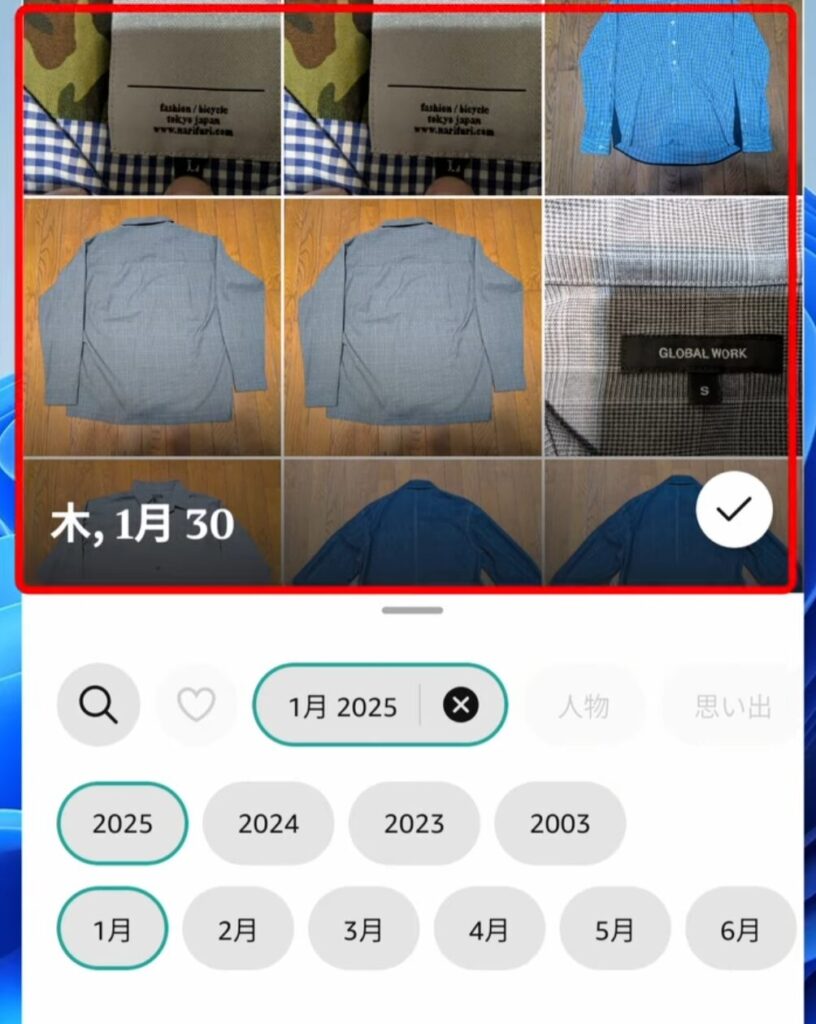Select the 思い出 filter chip
The height and width of the screenshot is (1024, 816).
[733, 706]
